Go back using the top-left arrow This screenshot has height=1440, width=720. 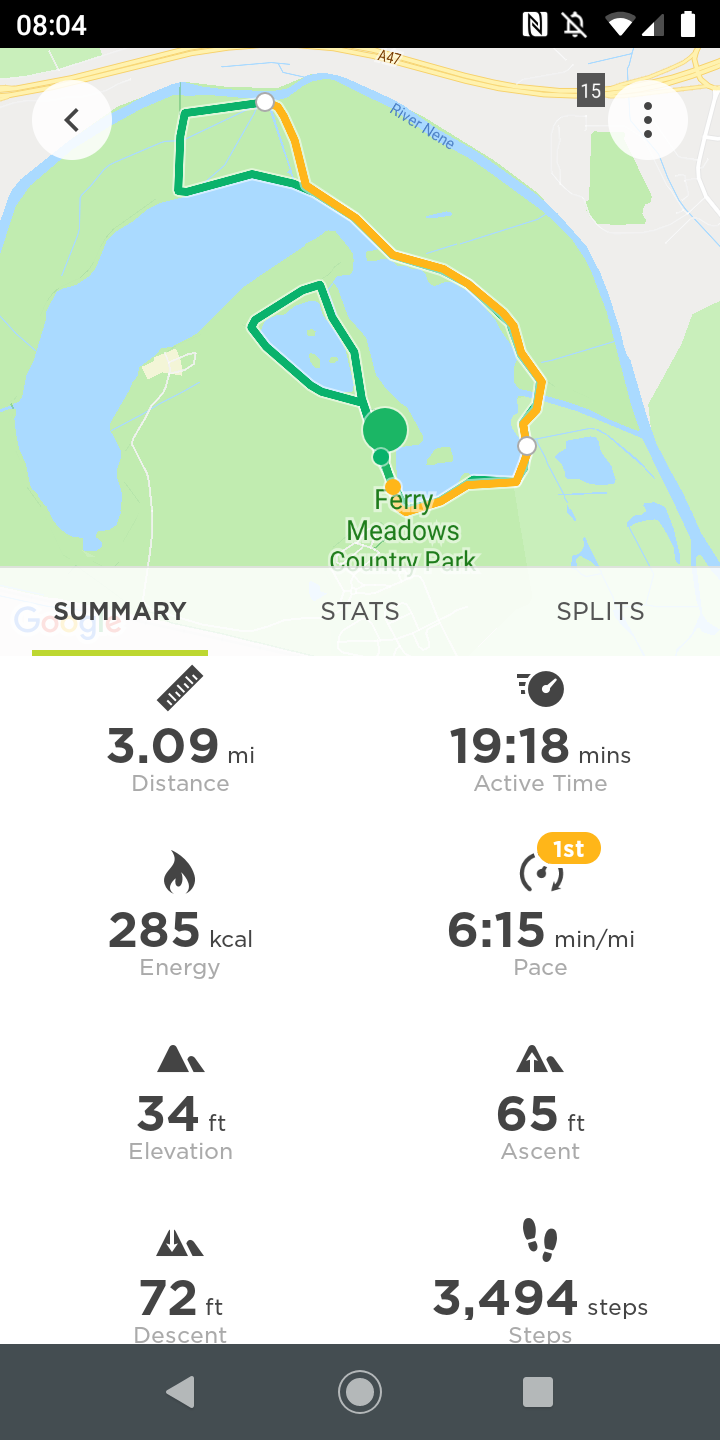click(71, 120)
